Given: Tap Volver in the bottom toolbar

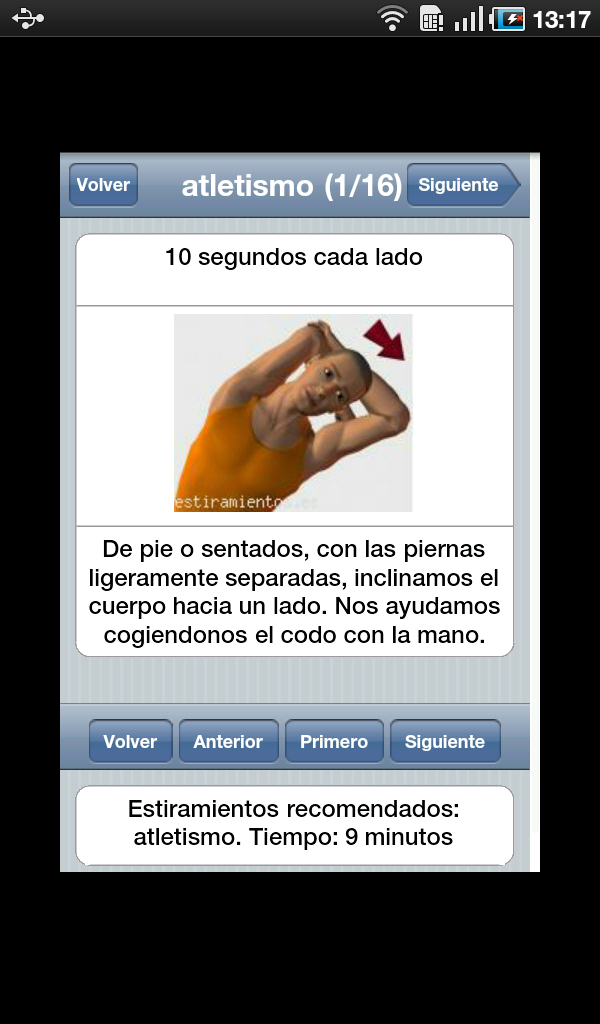Looking at the screenshot, I should point(130,742).
